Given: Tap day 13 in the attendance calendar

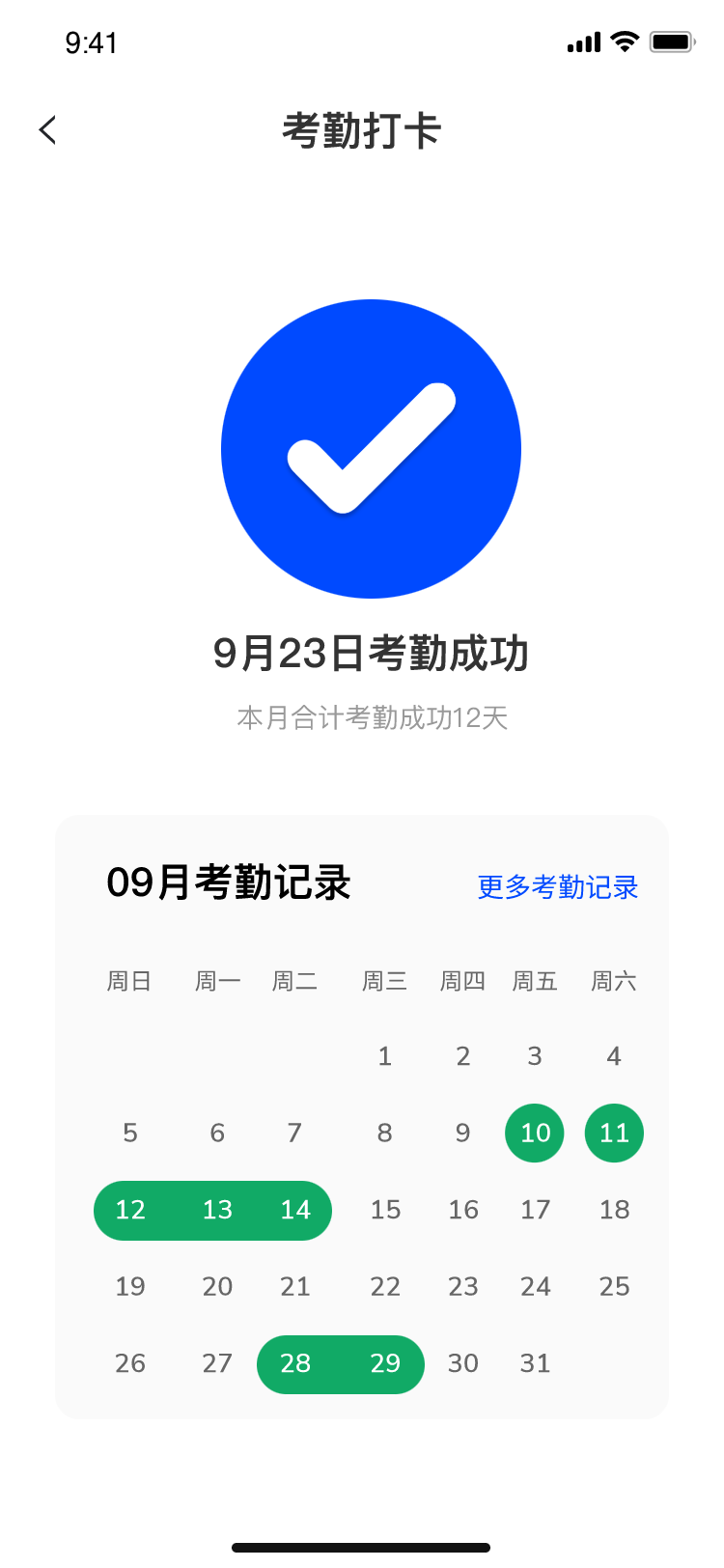Looking at the screenshot, I should (x=217, y=1210).
